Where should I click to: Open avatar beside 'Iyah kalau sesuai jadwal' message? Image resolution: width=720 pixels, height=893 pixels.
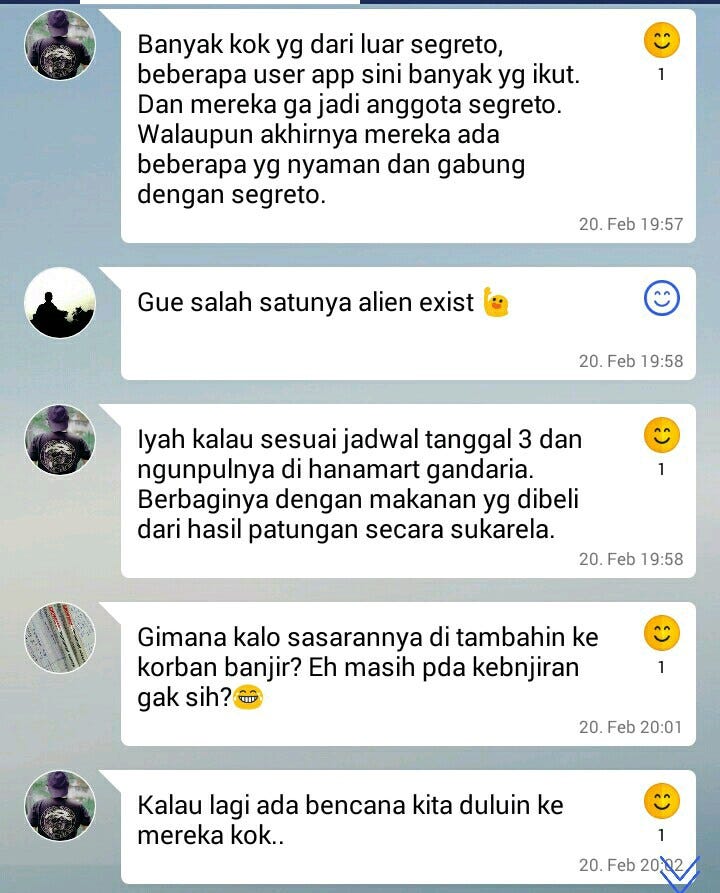[x=60, y=440]
